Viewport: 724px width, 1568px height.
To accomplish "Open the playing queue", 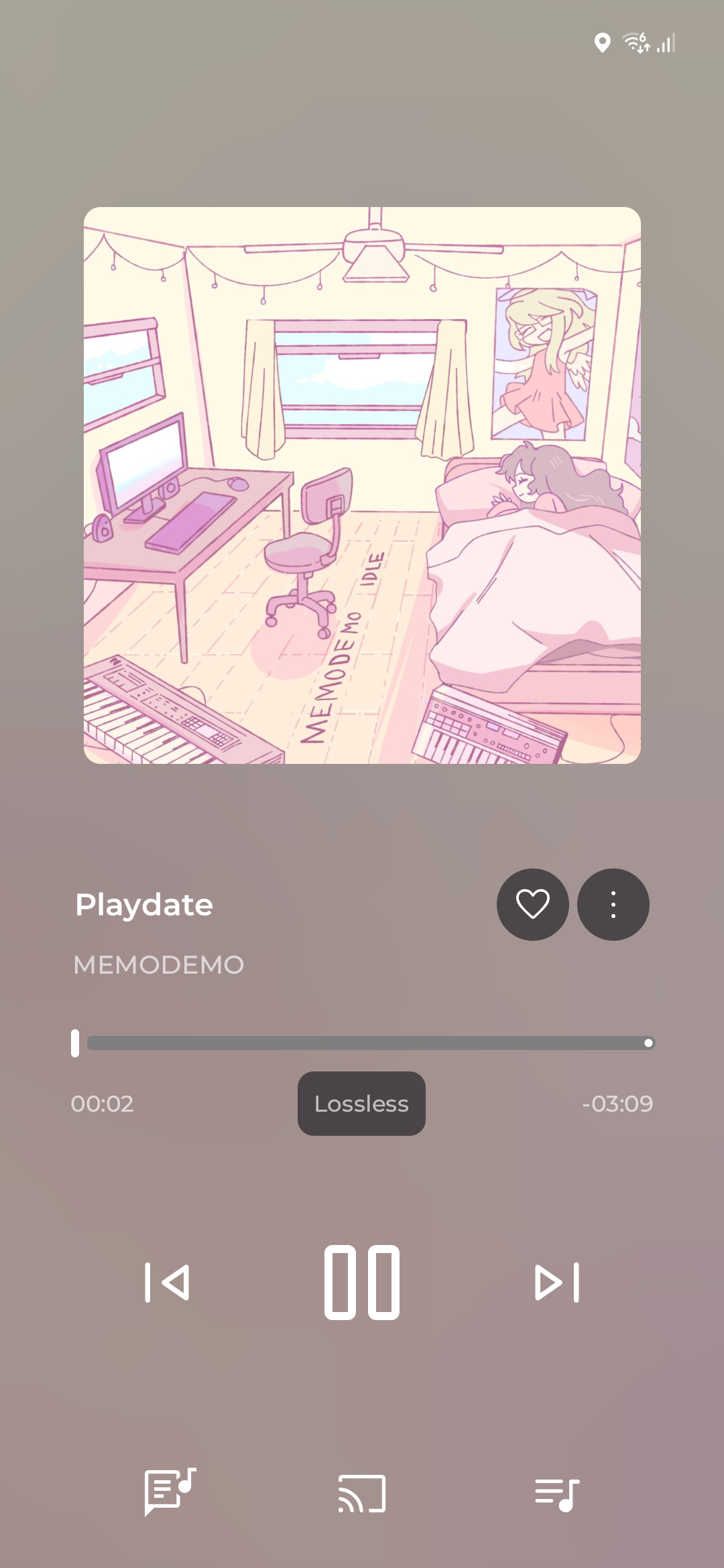I will point(557,1494).
